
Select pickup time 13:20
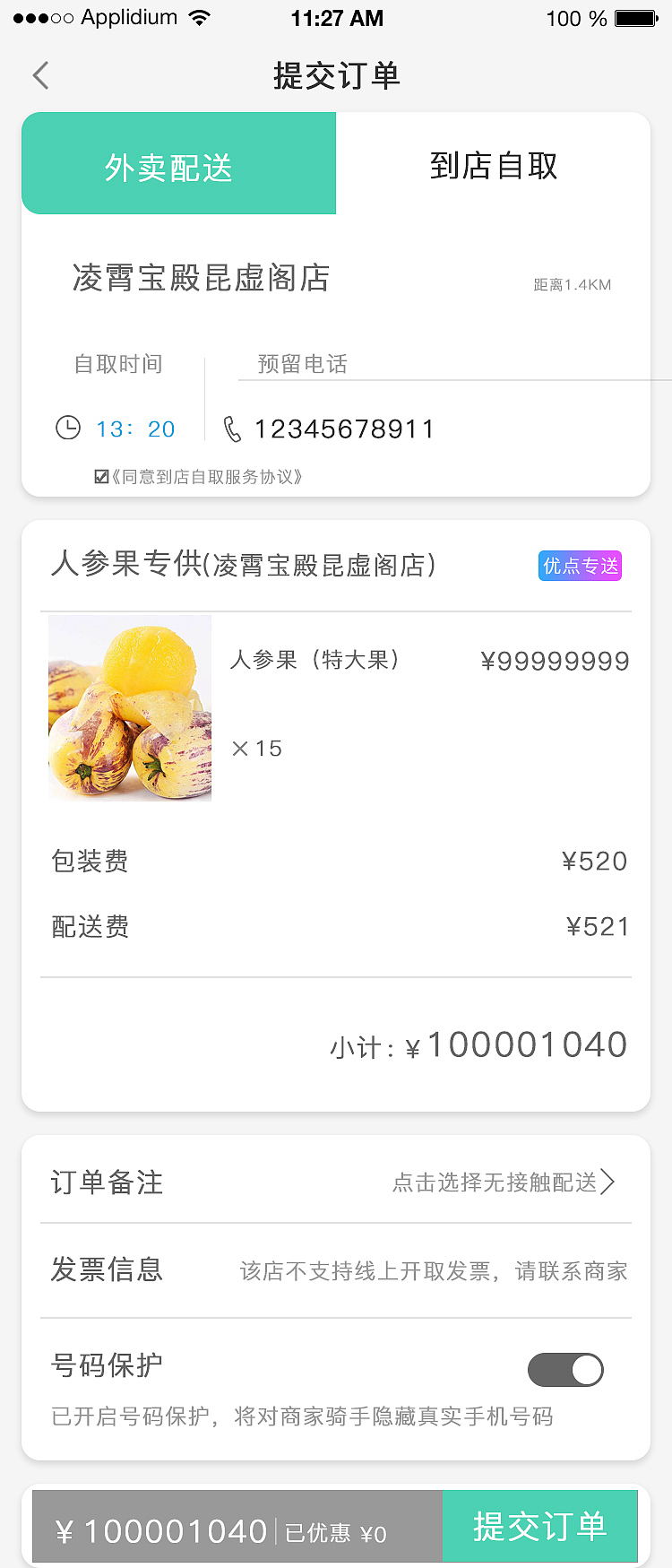[x=133, y=429]
